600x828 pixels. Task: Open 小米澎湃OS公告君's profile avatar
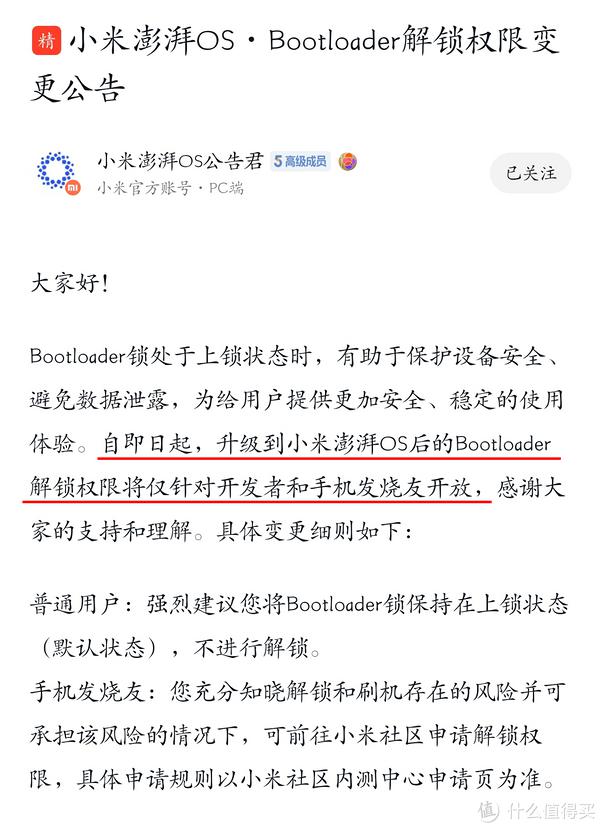point(58,173)
